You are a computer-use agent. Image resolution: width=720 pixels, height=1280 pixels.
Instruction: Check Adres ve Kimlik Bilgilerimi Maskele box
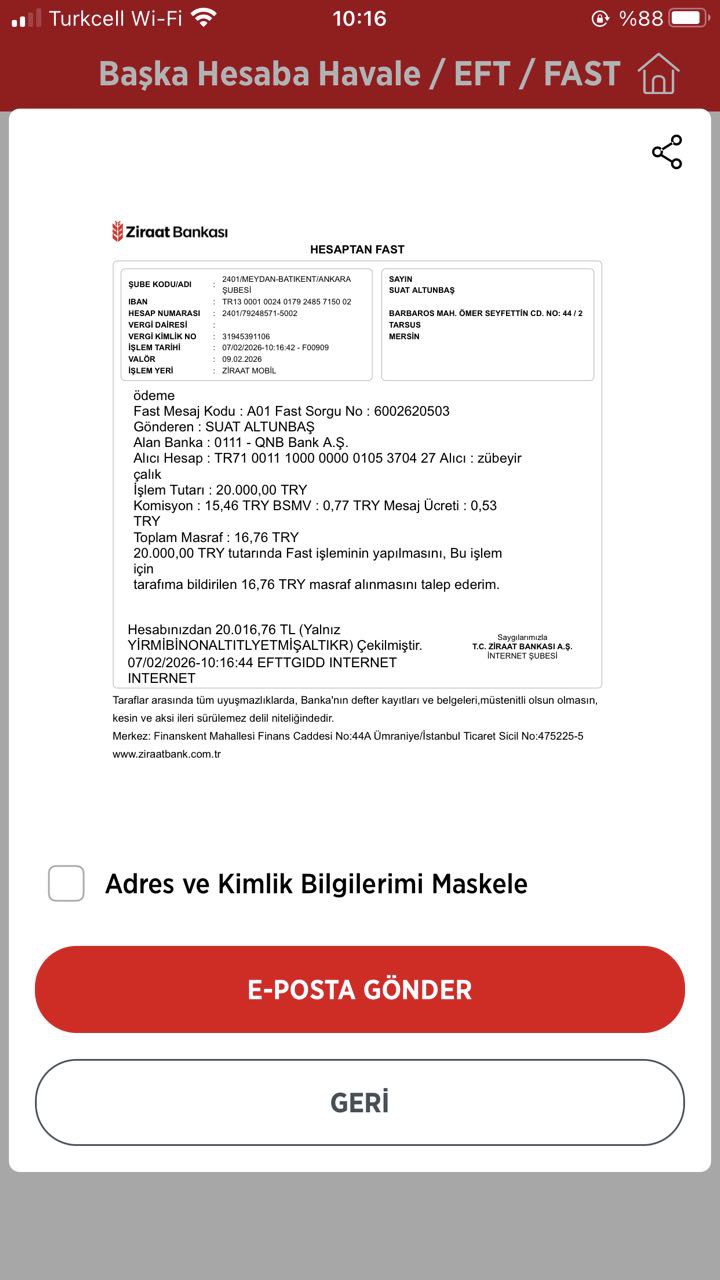pos(66,883)
